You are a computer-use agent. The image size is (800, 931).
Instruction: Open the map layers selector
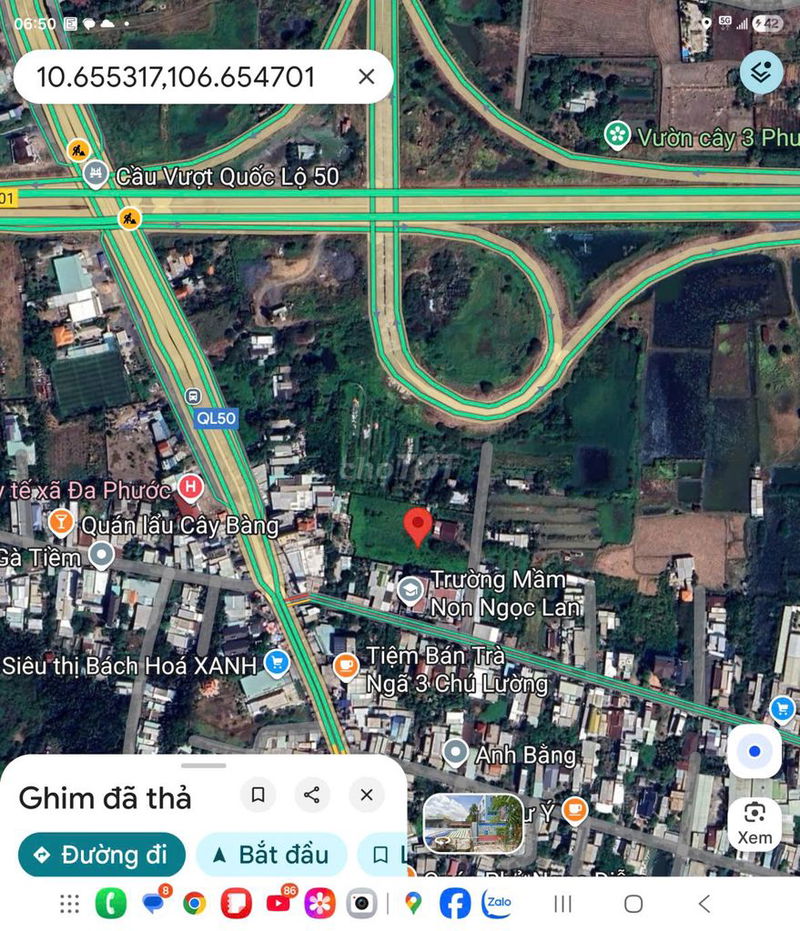pos(761,72)
